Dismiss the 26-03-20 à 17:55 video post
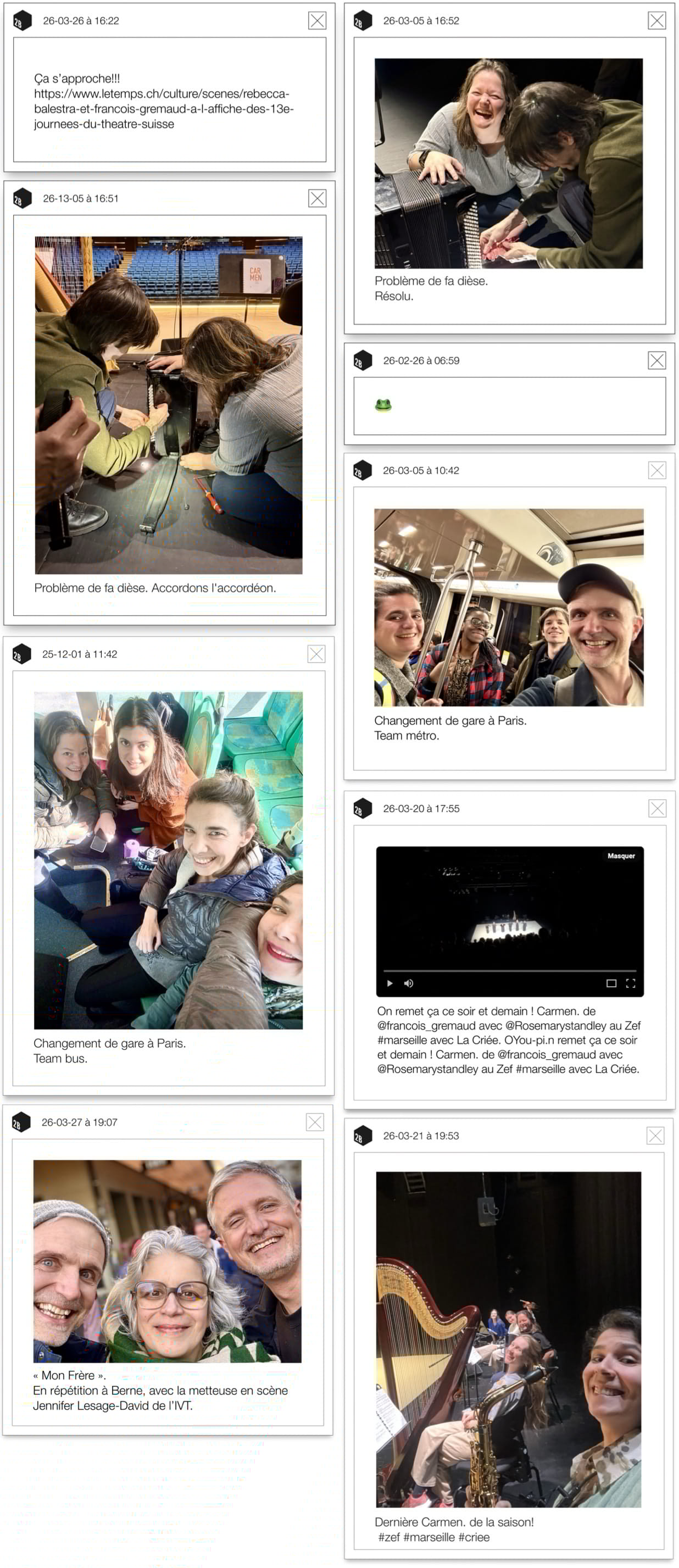This screenshot has width=679, height=1568. coord(657,808)
